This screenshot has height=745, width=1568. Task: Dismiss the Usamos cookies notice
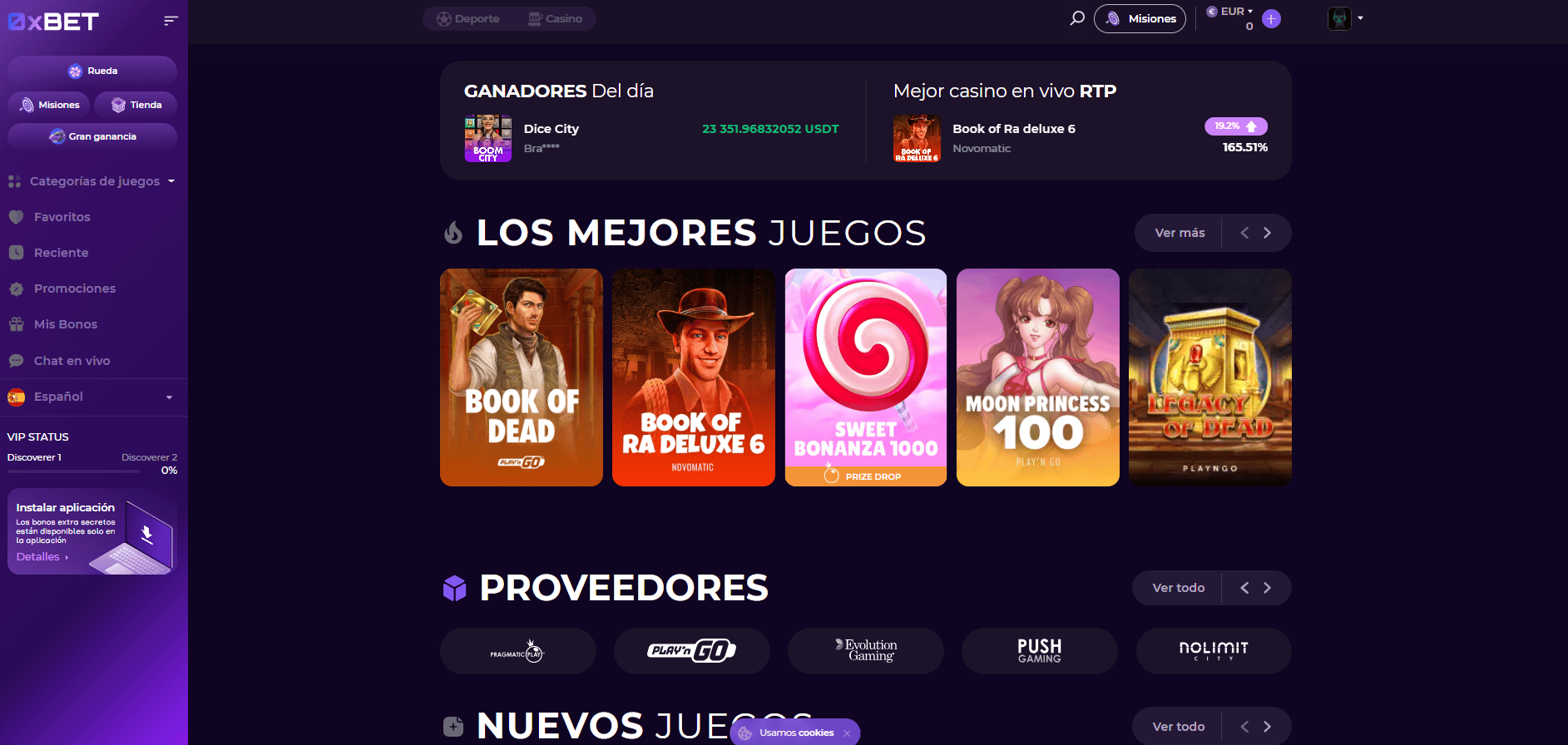(x=847, y=733)
